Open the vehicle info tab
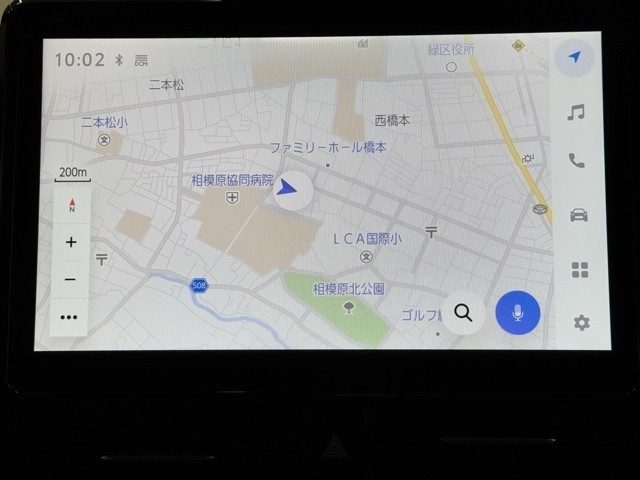 pos(578,215)
